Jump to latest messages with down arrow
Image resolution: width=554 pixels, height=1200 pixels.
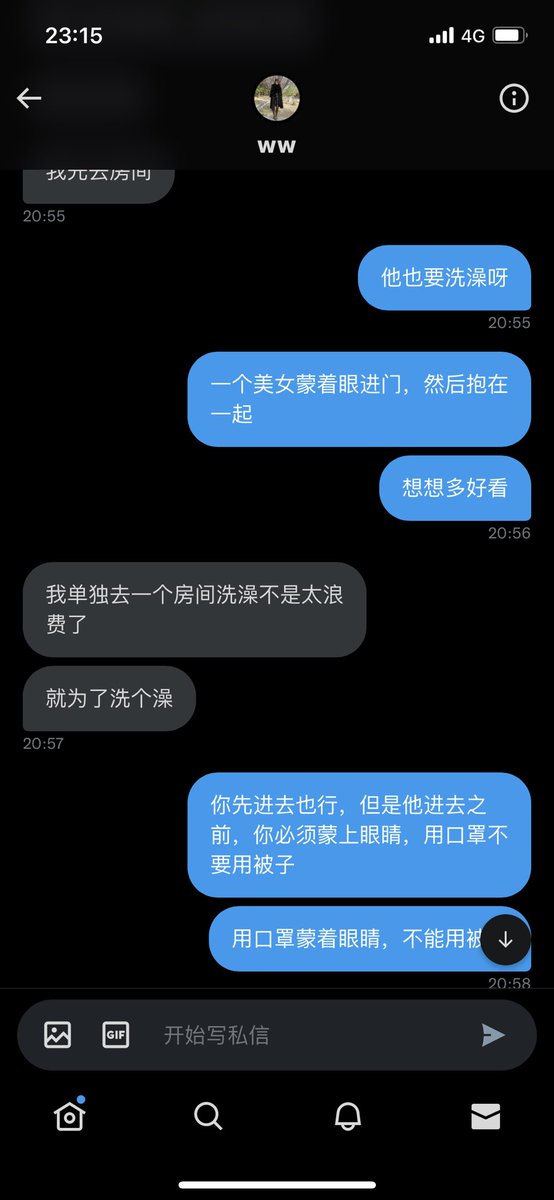(505, 939)
